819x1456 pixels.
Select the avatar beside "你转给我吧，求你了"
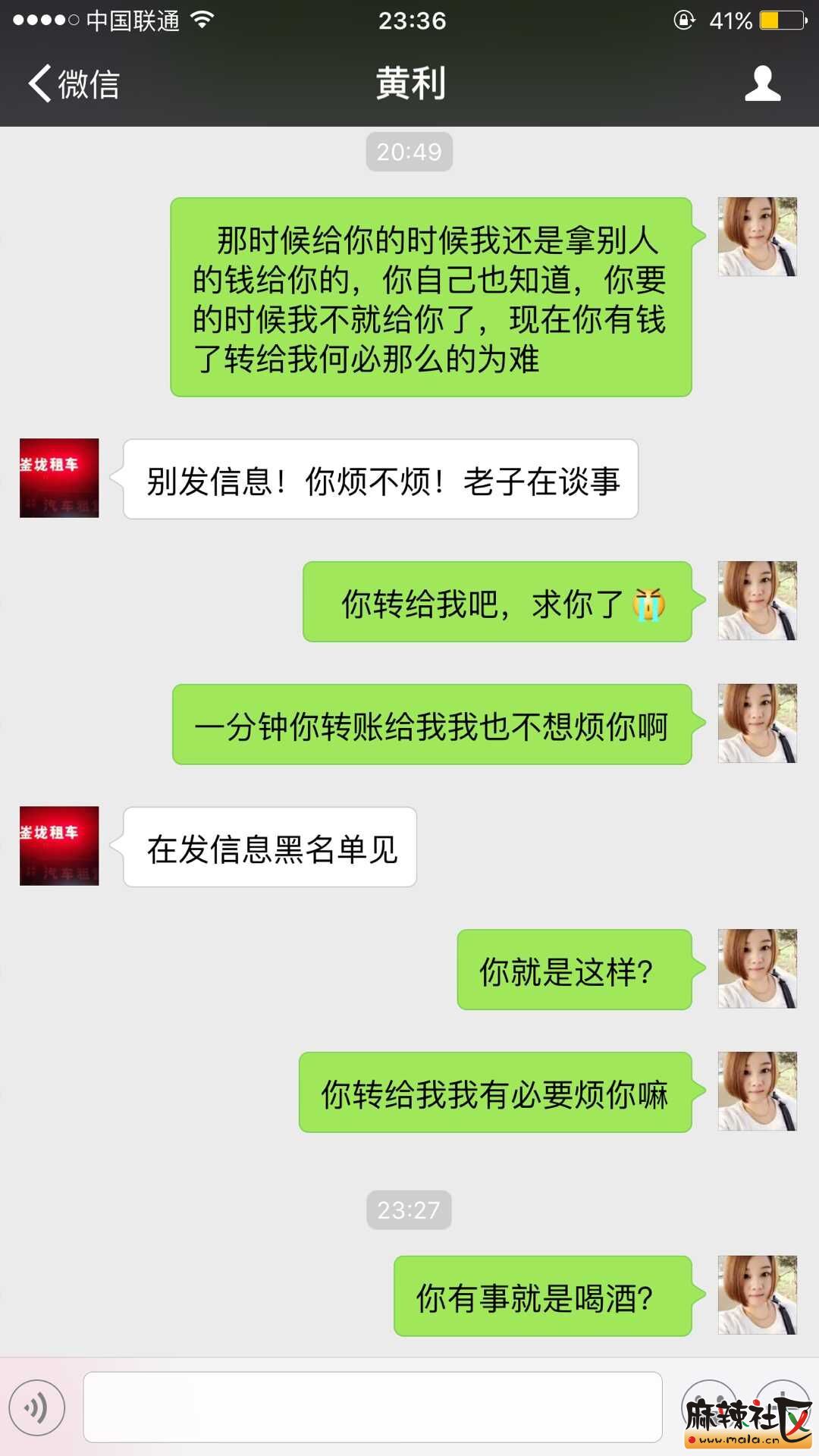click(757, 601)
